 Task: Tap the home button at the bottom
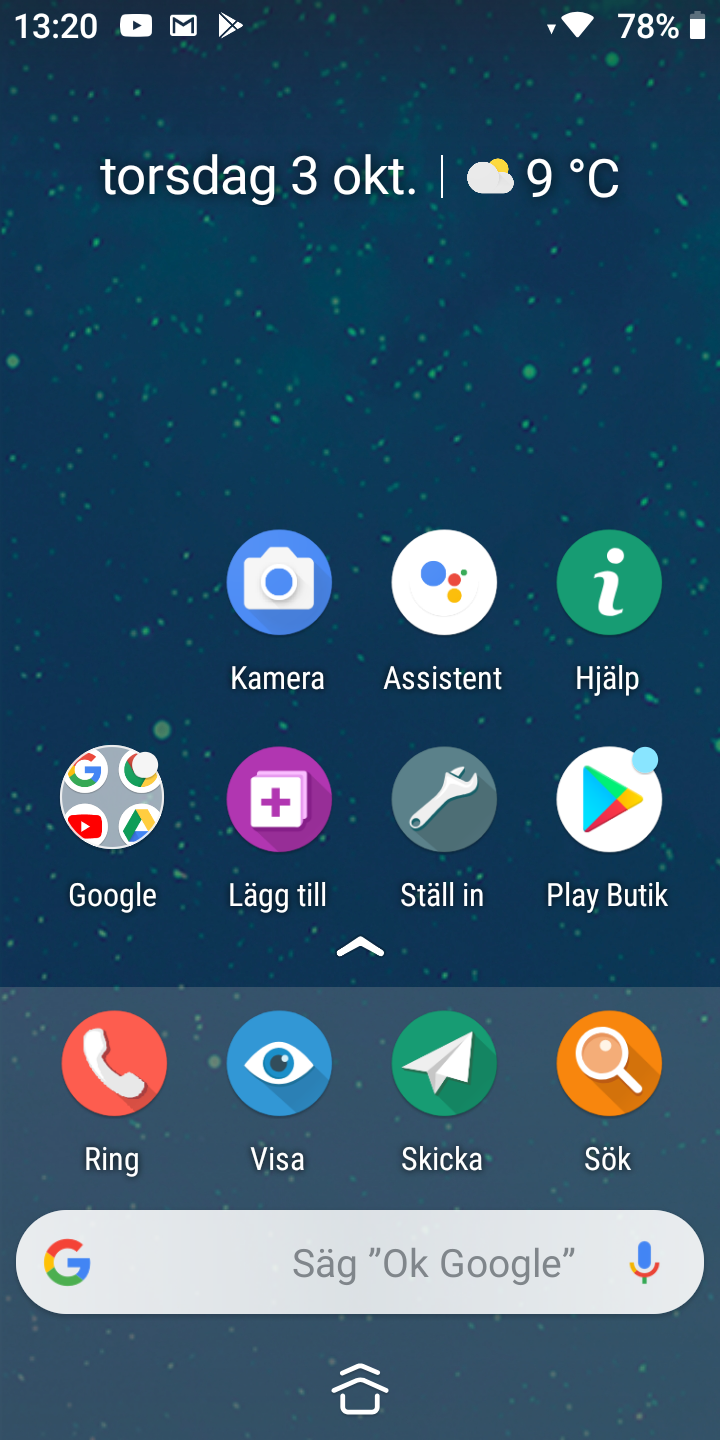[360, 1390]
